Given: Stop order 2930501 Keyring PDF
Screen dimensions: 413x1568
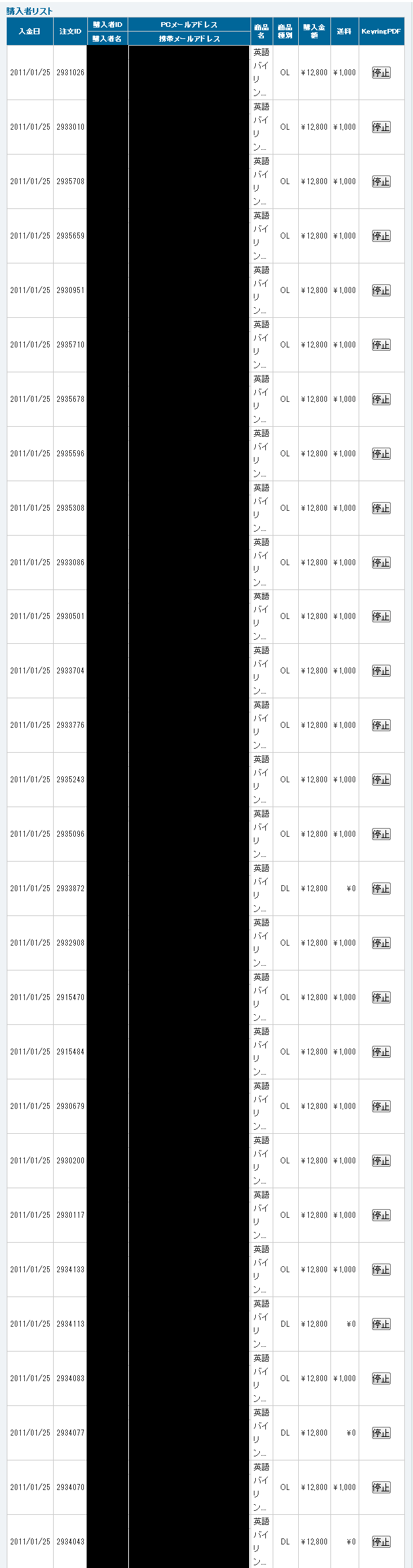Looking at the screenshot, I should point(381,616).
